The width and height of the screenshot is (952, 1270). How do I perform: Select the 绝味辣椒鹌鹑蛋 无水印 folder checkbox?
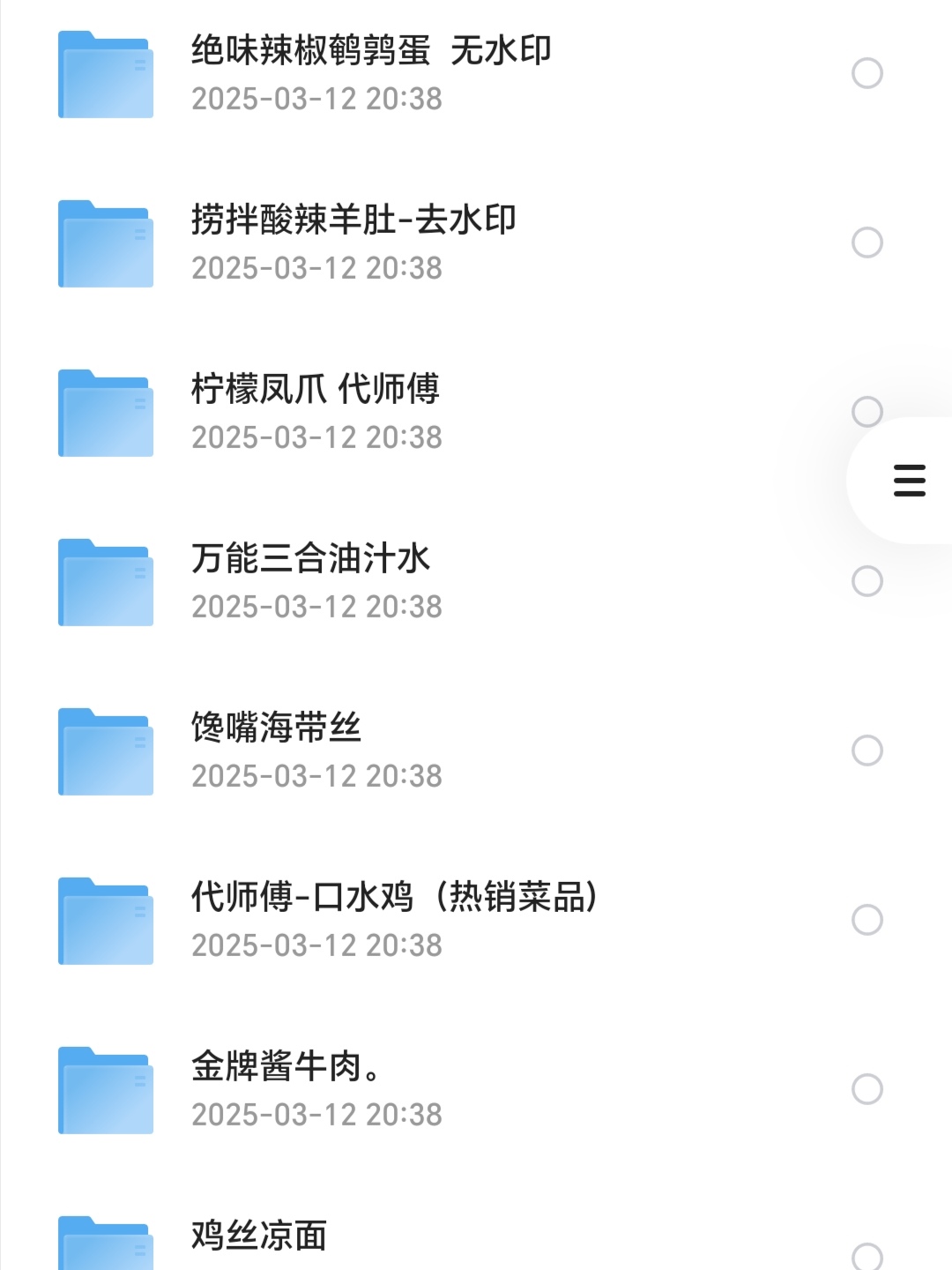(867, 73)
